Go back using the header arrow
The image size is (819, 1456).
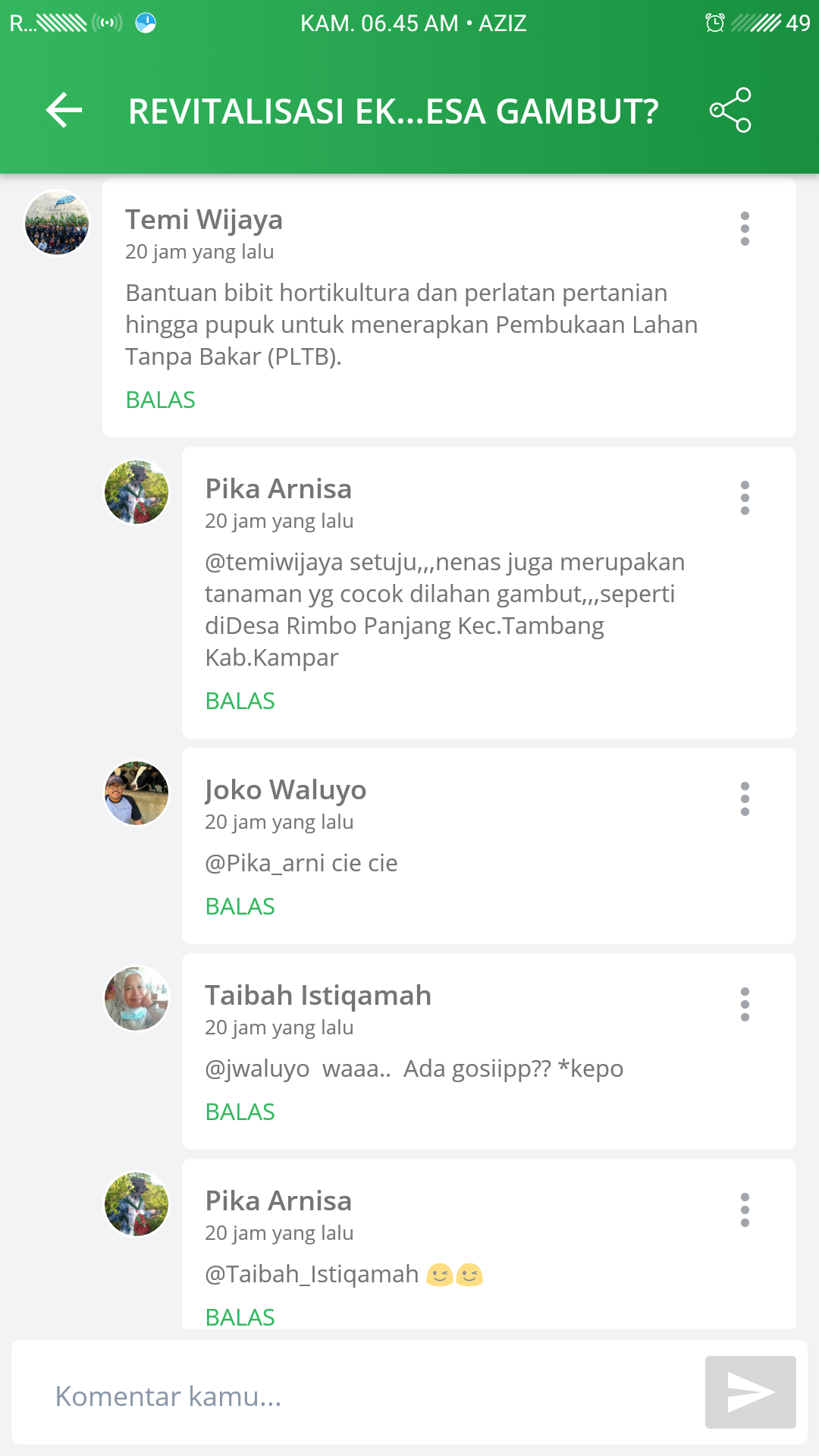point(64,111)
